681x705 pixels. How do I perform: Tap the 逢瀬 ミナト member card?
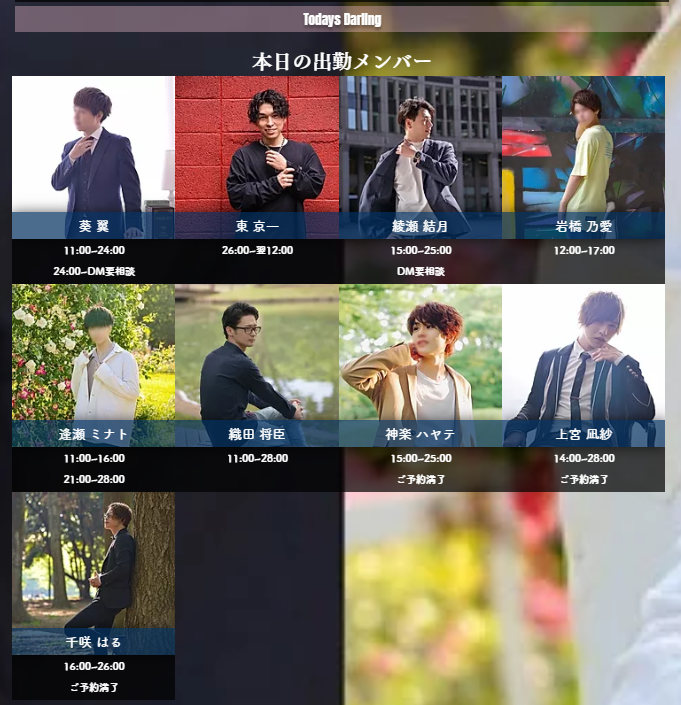[93, 366]
